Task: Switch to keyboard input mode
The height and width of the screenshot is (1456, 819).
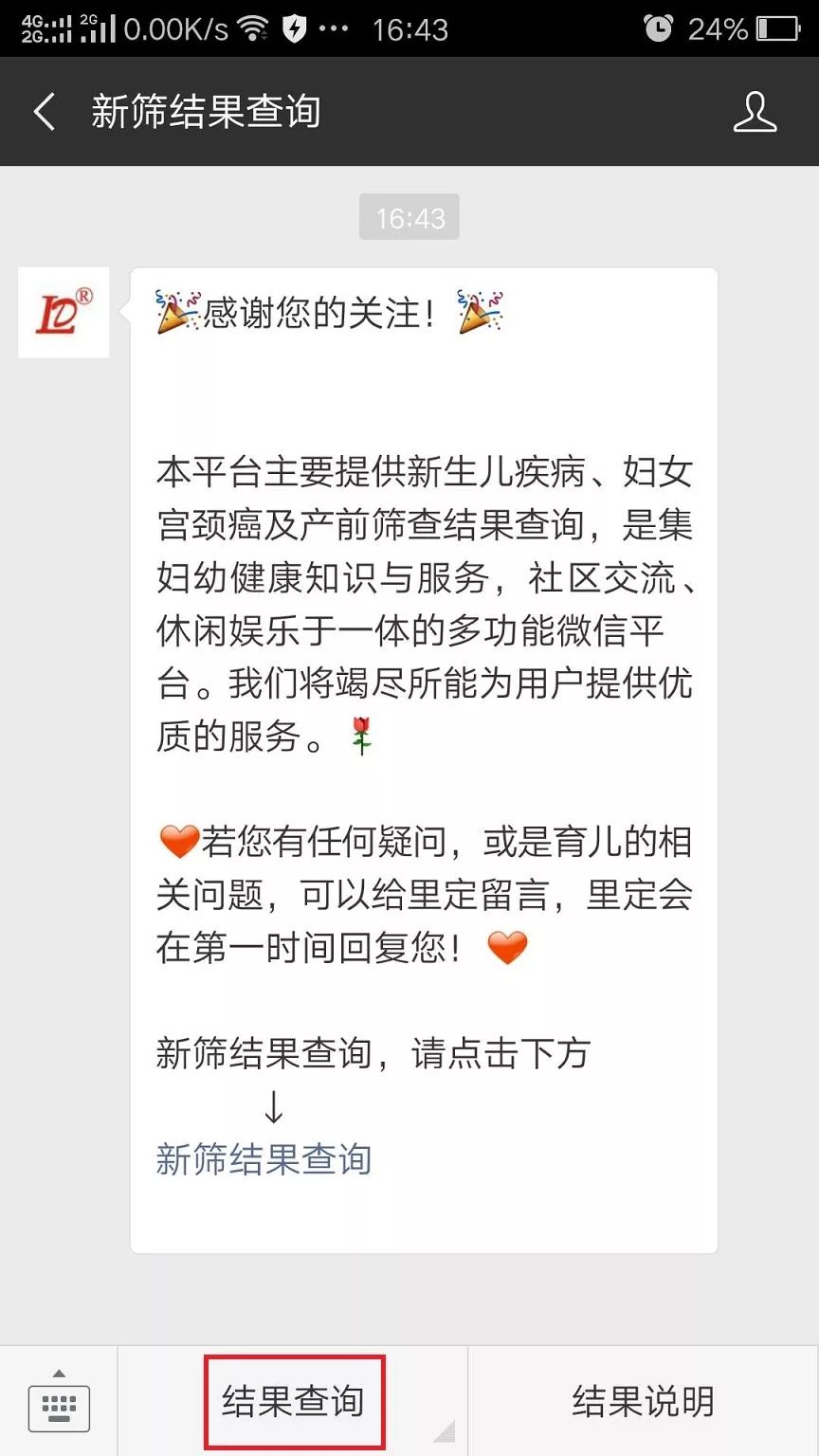Action: 59,1401
